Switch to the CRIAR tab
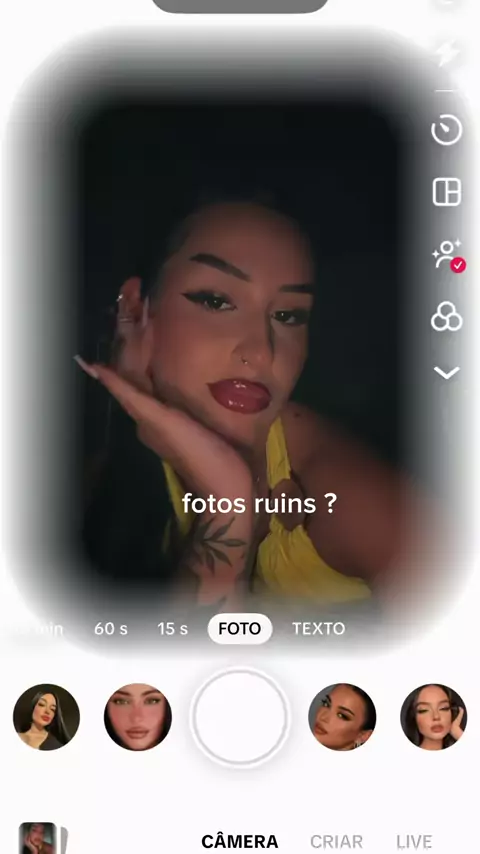480x854 pixels. 336,841
